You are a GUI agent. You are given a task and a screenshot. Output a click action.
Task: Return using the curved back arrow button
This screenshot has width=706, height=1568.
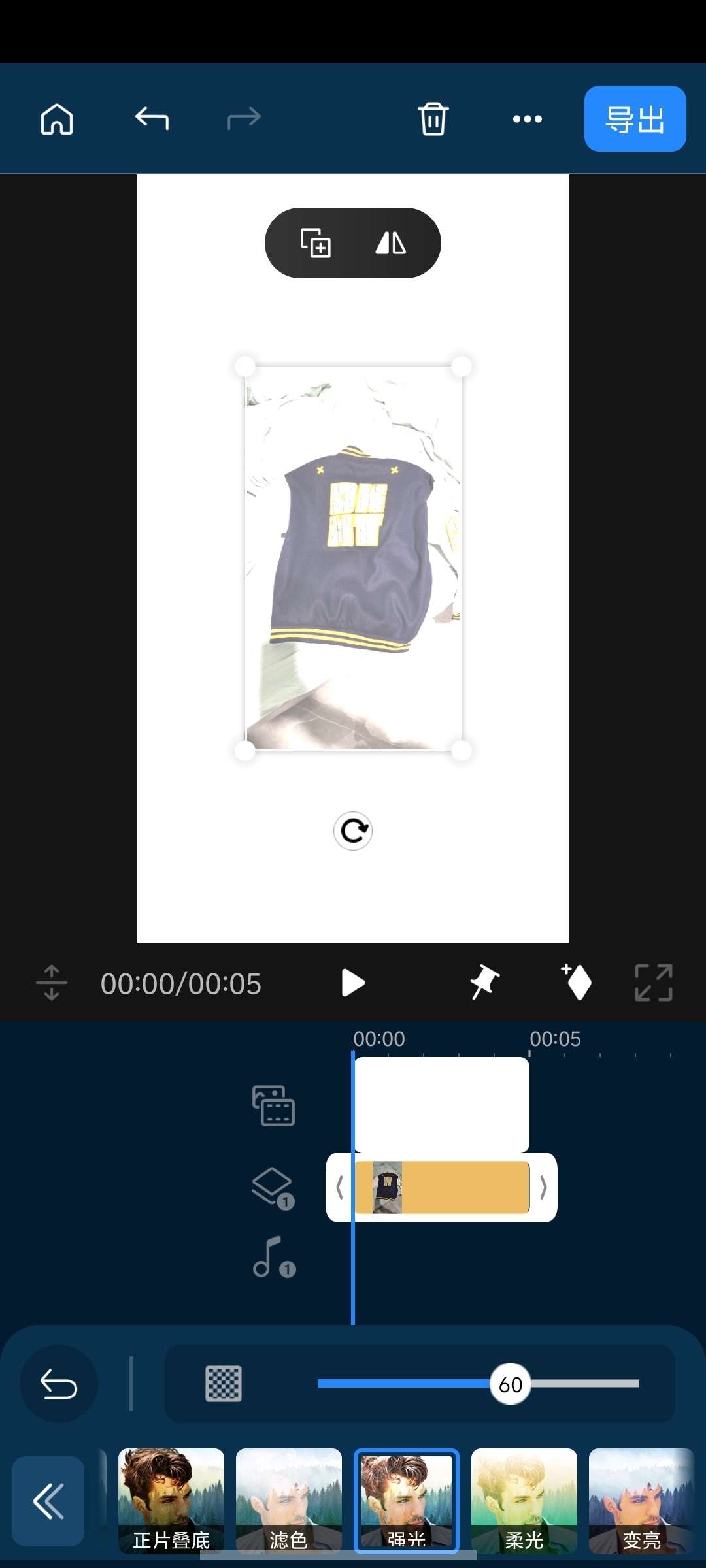59,1383
